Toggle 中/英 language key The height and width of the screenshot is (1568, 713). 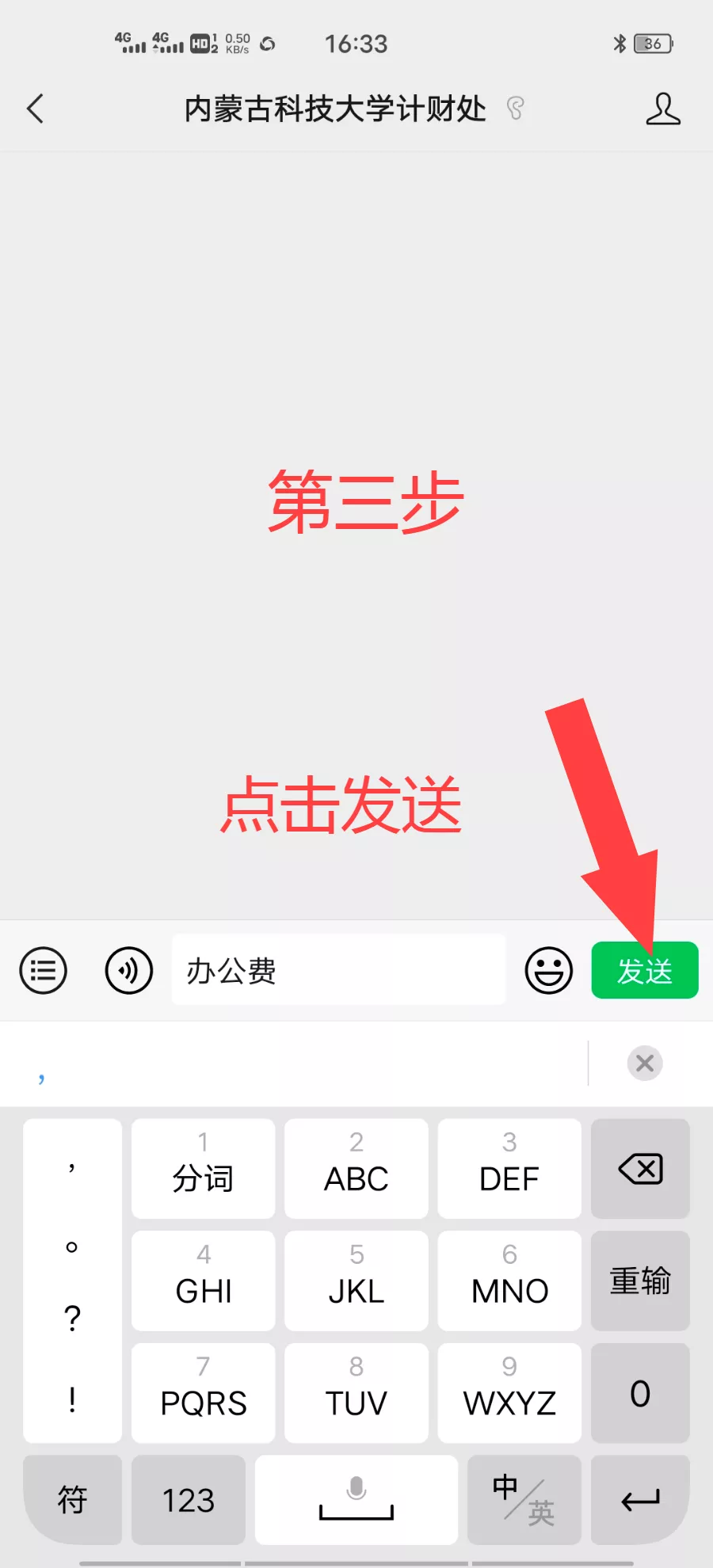(524, 1500)
